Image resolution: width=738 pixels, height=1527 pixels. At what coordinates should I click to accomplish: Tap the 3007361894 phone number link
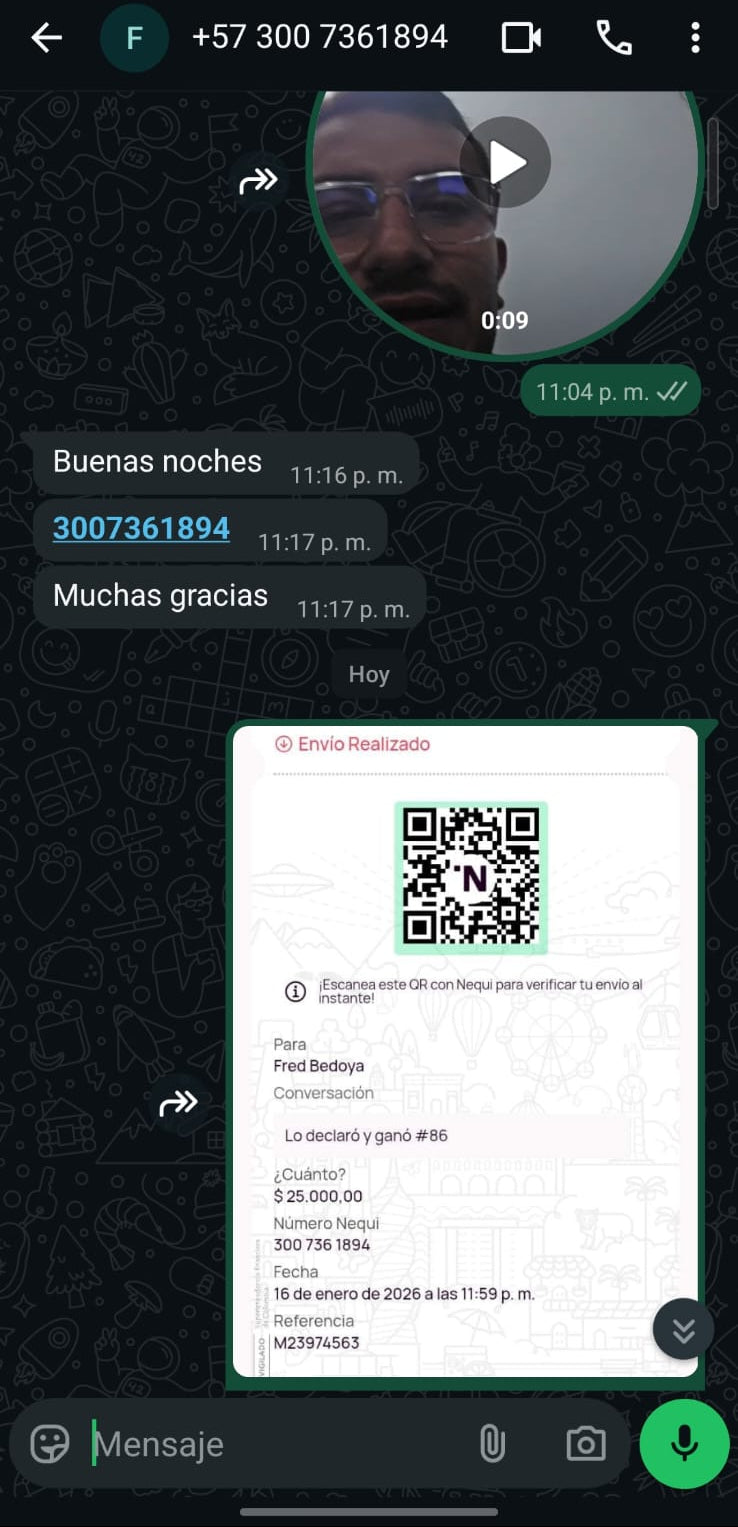click(x=141, y=528)
